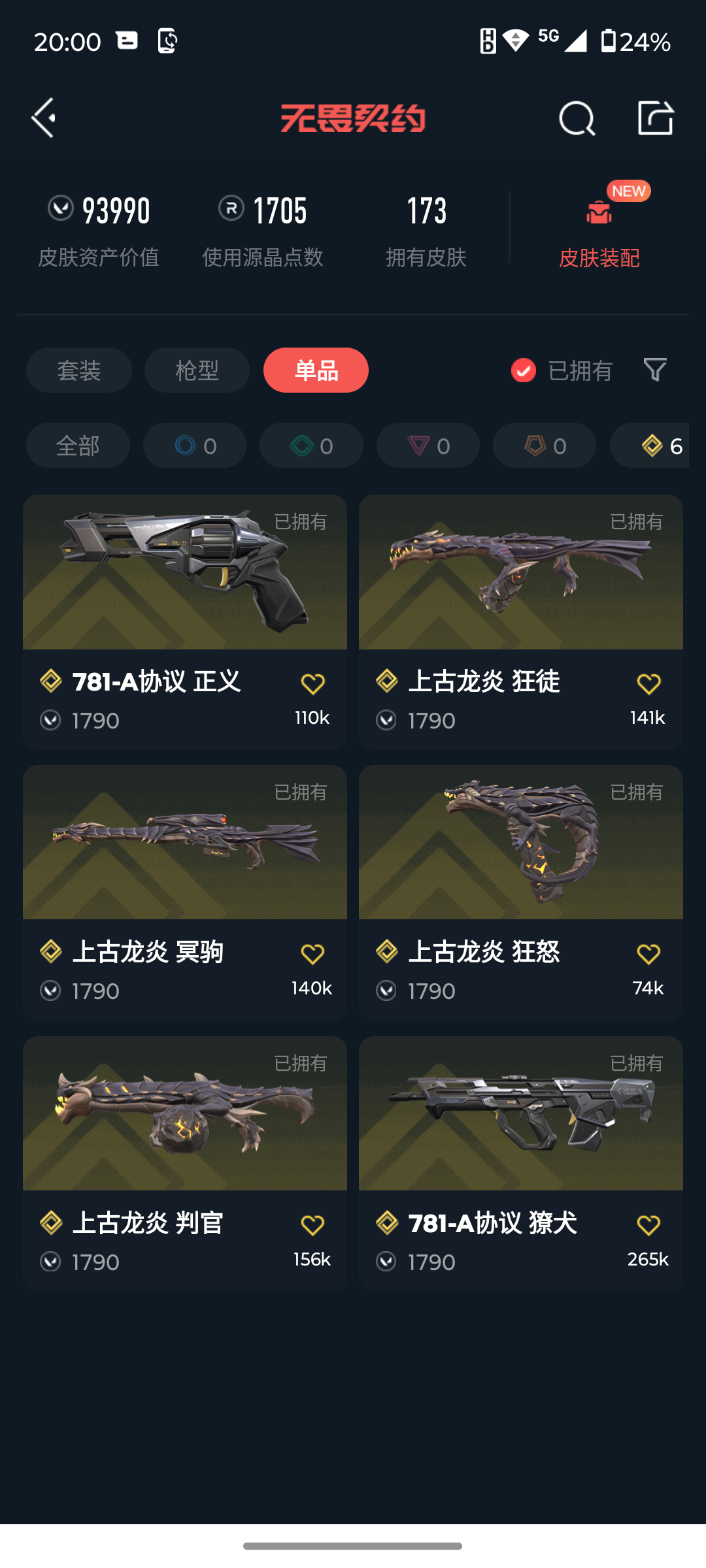Like the 781-A协议 正义 skin
The height and width of the screenshot is (1568, 706).
pyautogui.click(x=312, y=684)
